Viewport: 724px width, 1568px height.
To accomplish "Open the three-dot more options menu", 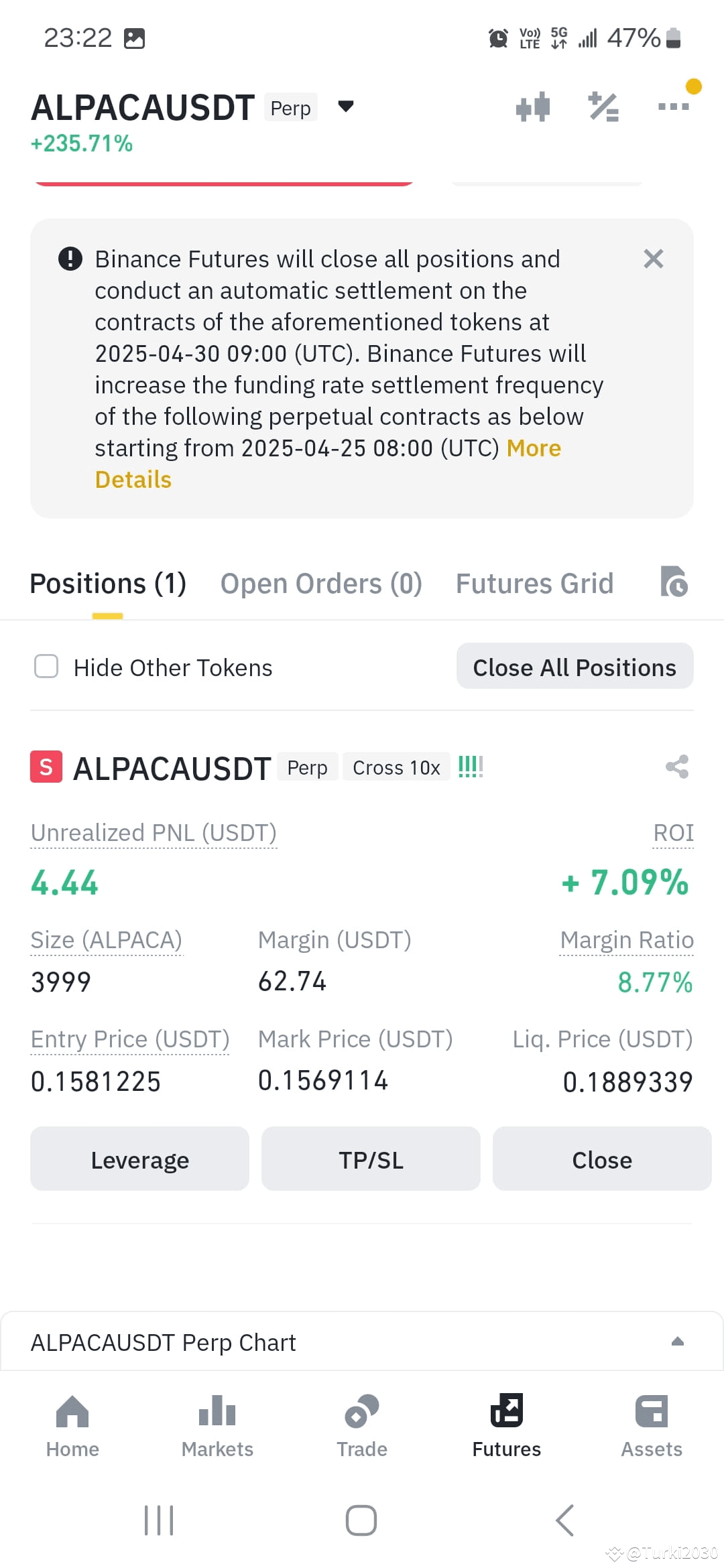I will coord(673,107).
